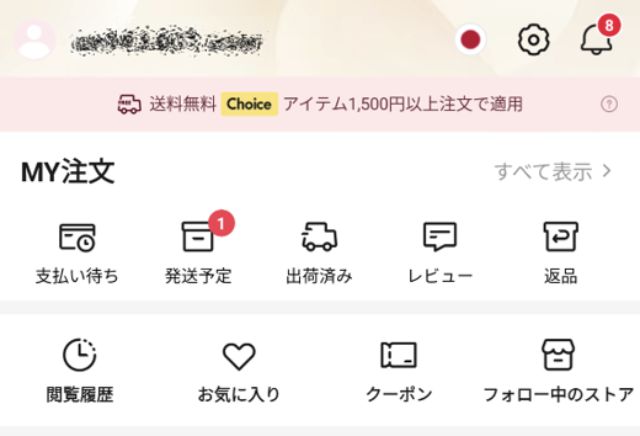This screenshot has width=640, height=436.
Task: Show info for the free shipping banner
Action: click(608, 104)
